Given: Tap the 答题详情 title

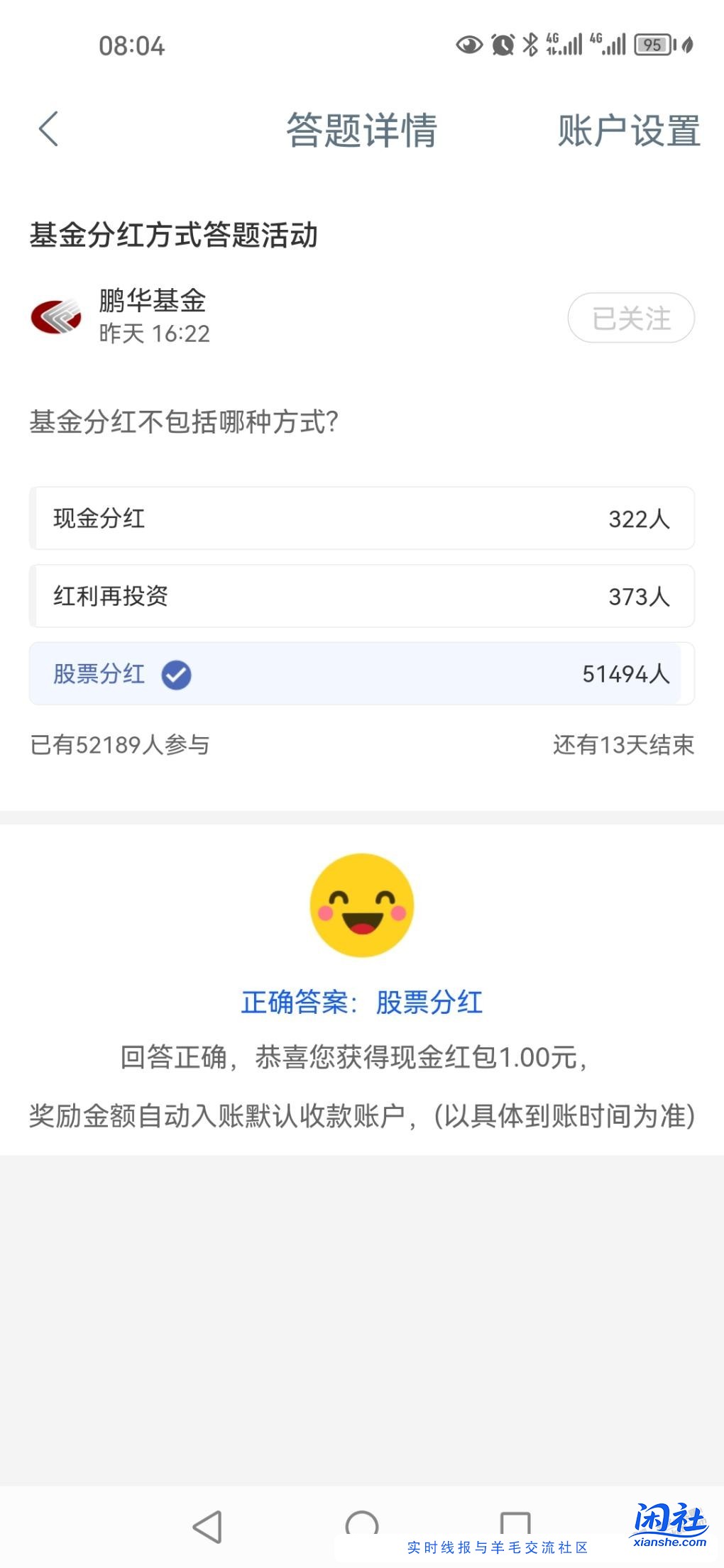Looking at the screenshot, I should 361,131.
